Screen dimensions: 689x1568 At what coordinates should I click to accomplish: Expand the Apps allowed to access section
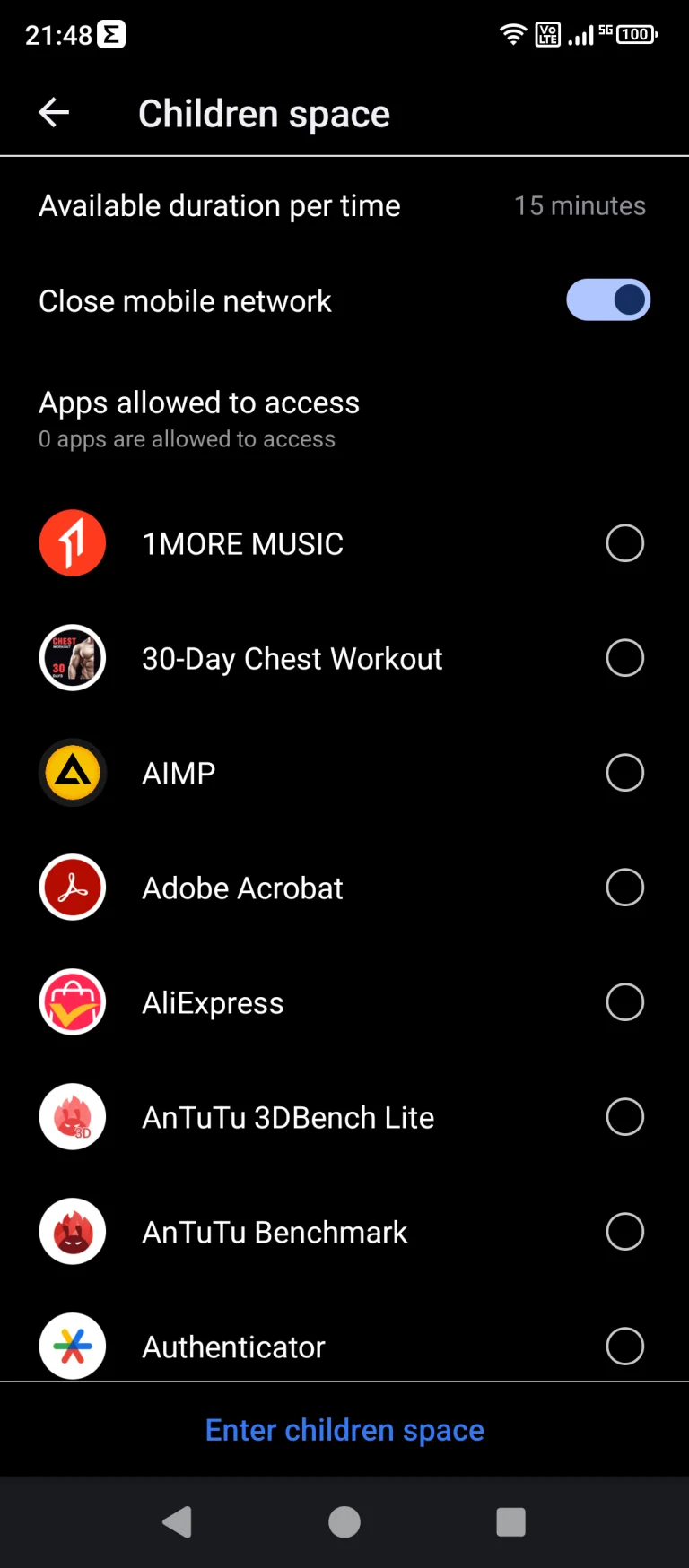coord(199,403)
